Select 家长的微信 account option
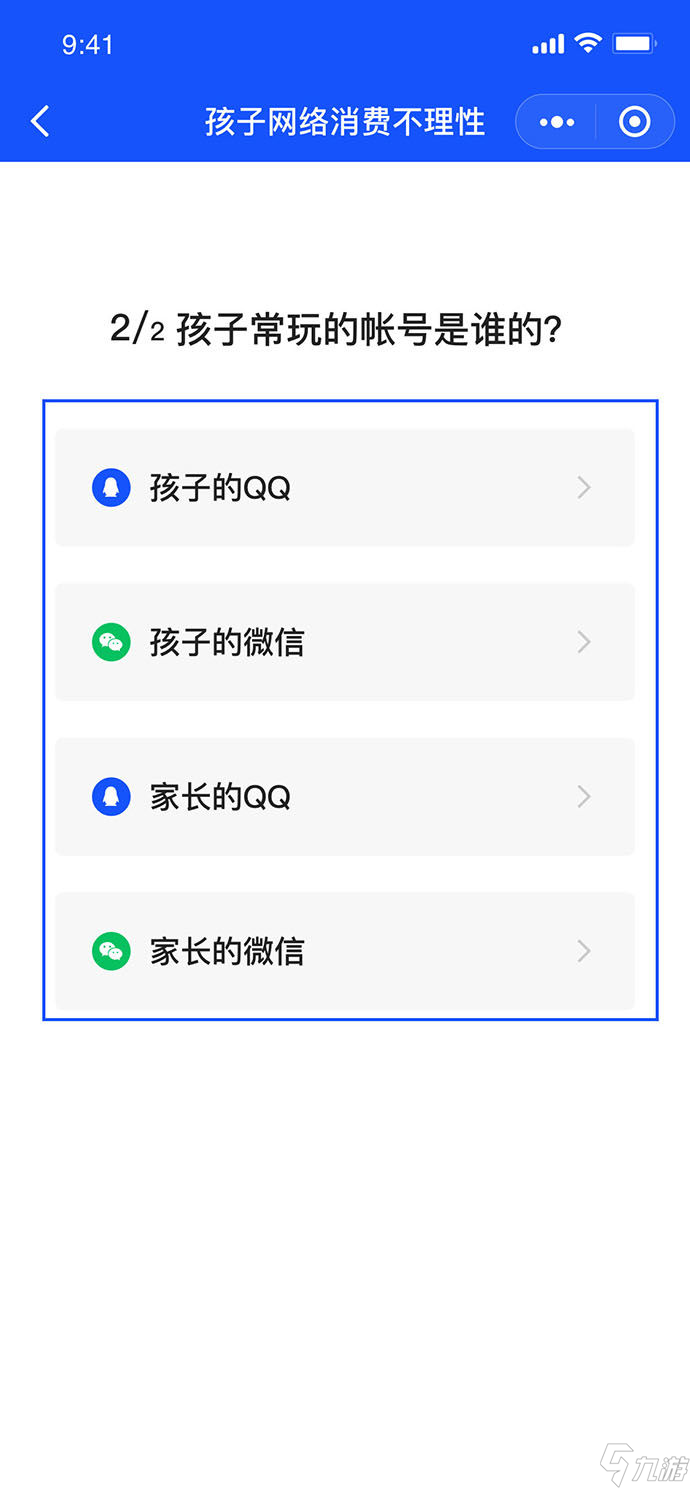 [344, 951]
